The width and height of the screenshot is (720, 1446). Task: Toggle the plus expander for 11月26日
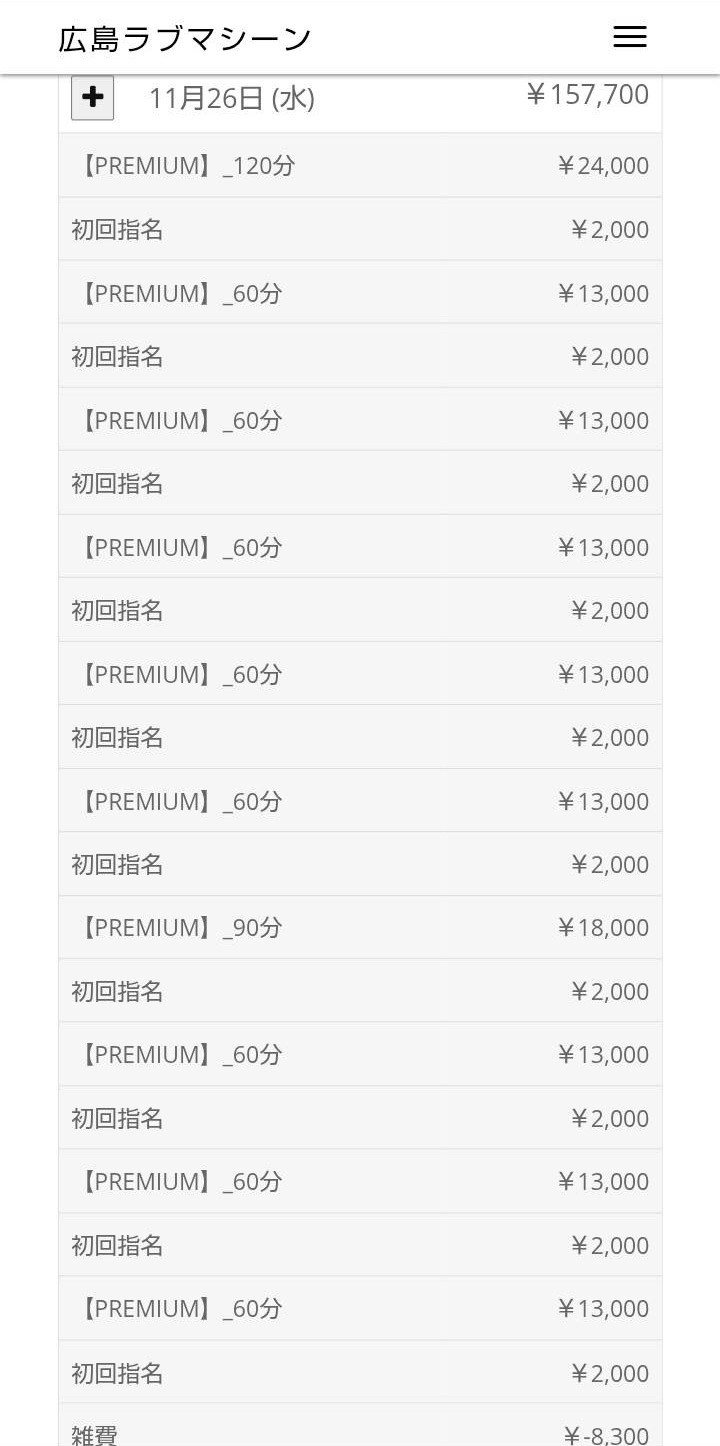[93, 97]
